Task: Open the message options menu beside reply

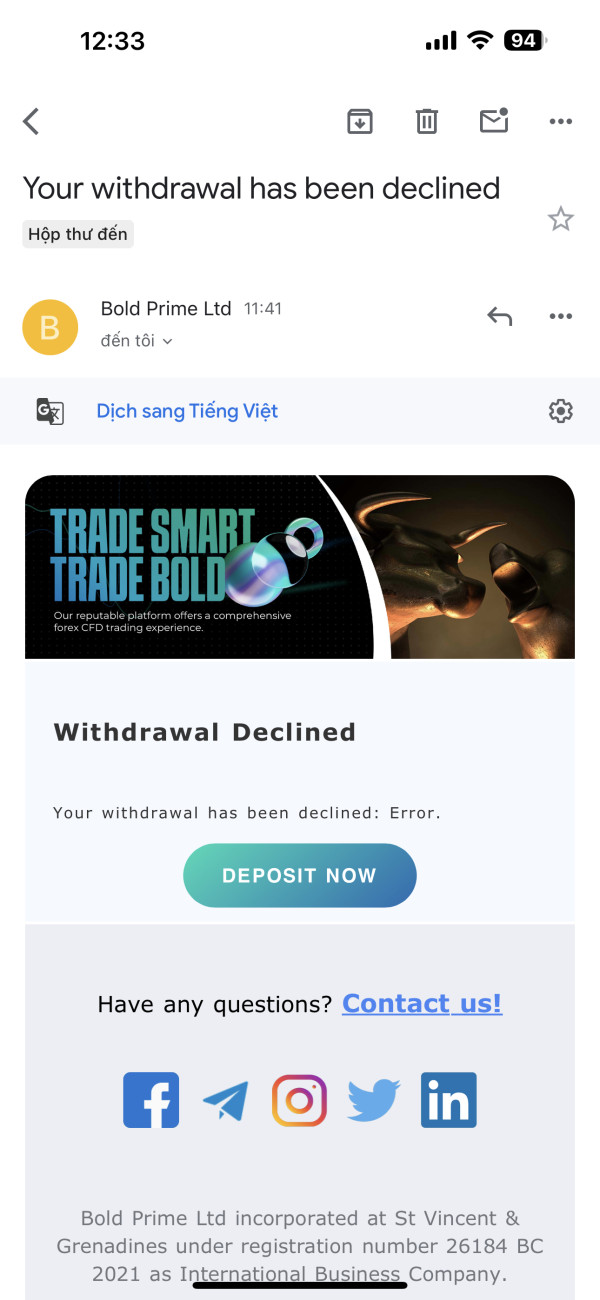Action: (x=561, y=317)
